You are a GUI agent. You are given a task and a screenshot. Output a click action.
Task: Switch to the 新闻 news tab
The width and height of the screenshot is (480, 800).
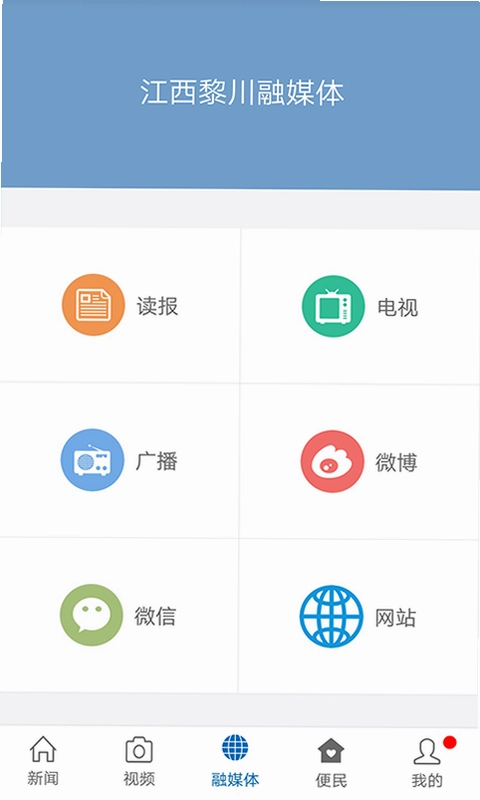pyautogui.click(x=43, y=761)
